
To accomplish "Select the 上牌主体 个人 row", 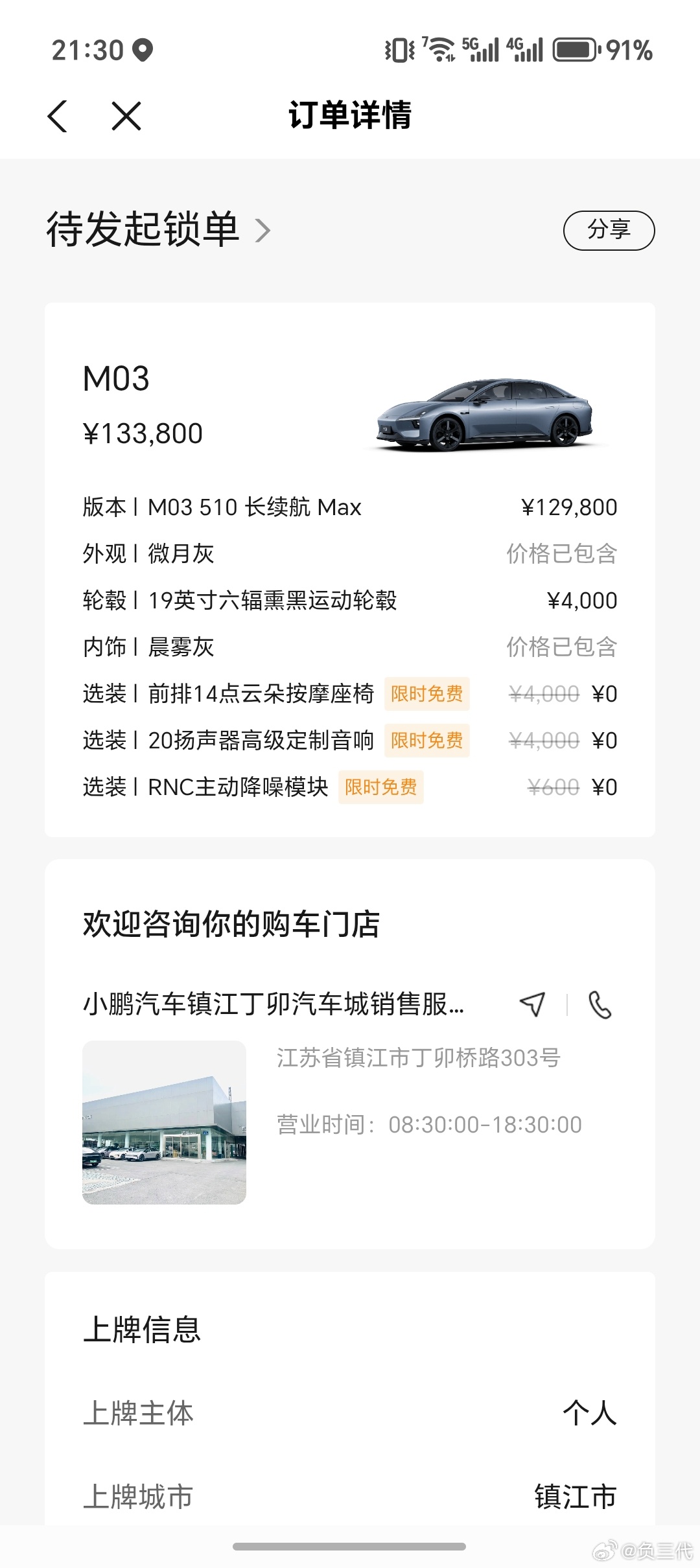I will point(350,1415).
